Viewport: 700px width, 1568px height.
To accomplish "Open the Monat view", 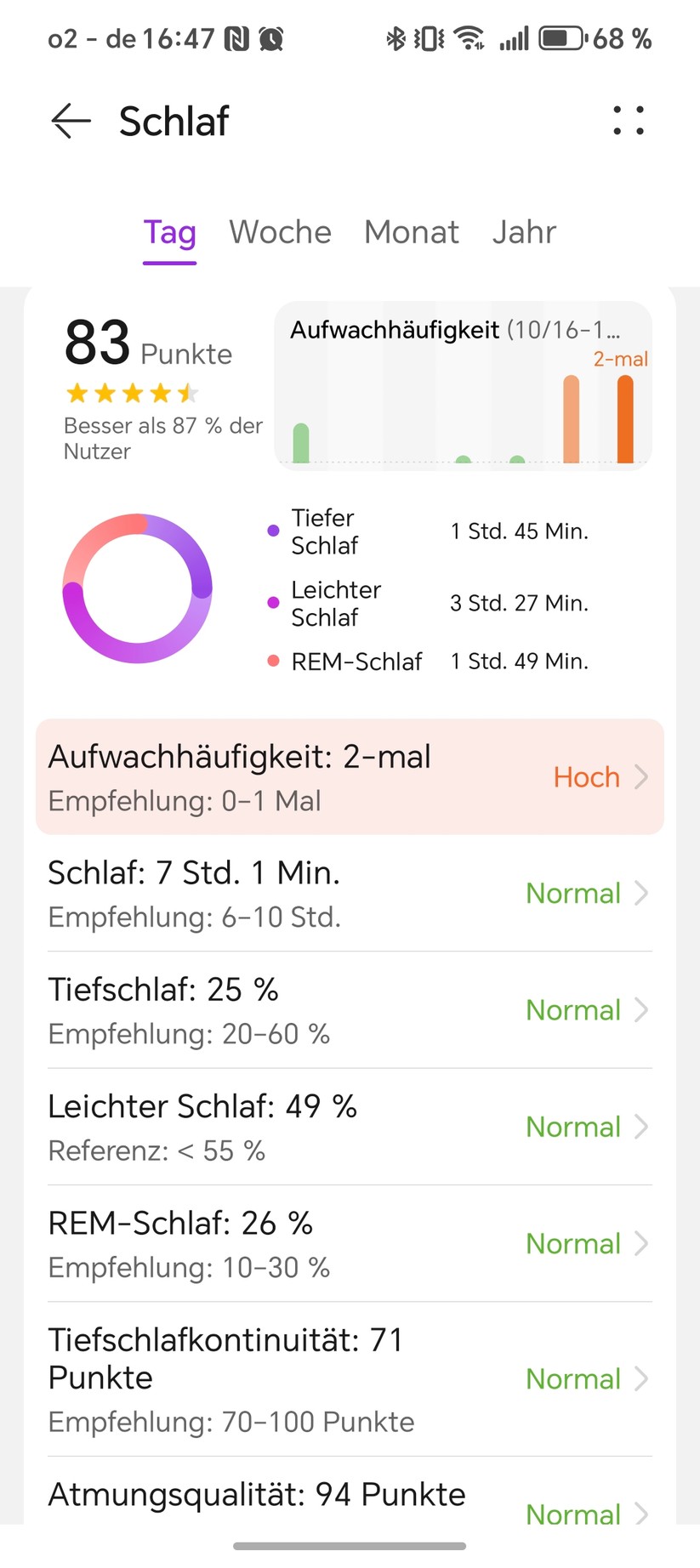I will tap(412, 231).
